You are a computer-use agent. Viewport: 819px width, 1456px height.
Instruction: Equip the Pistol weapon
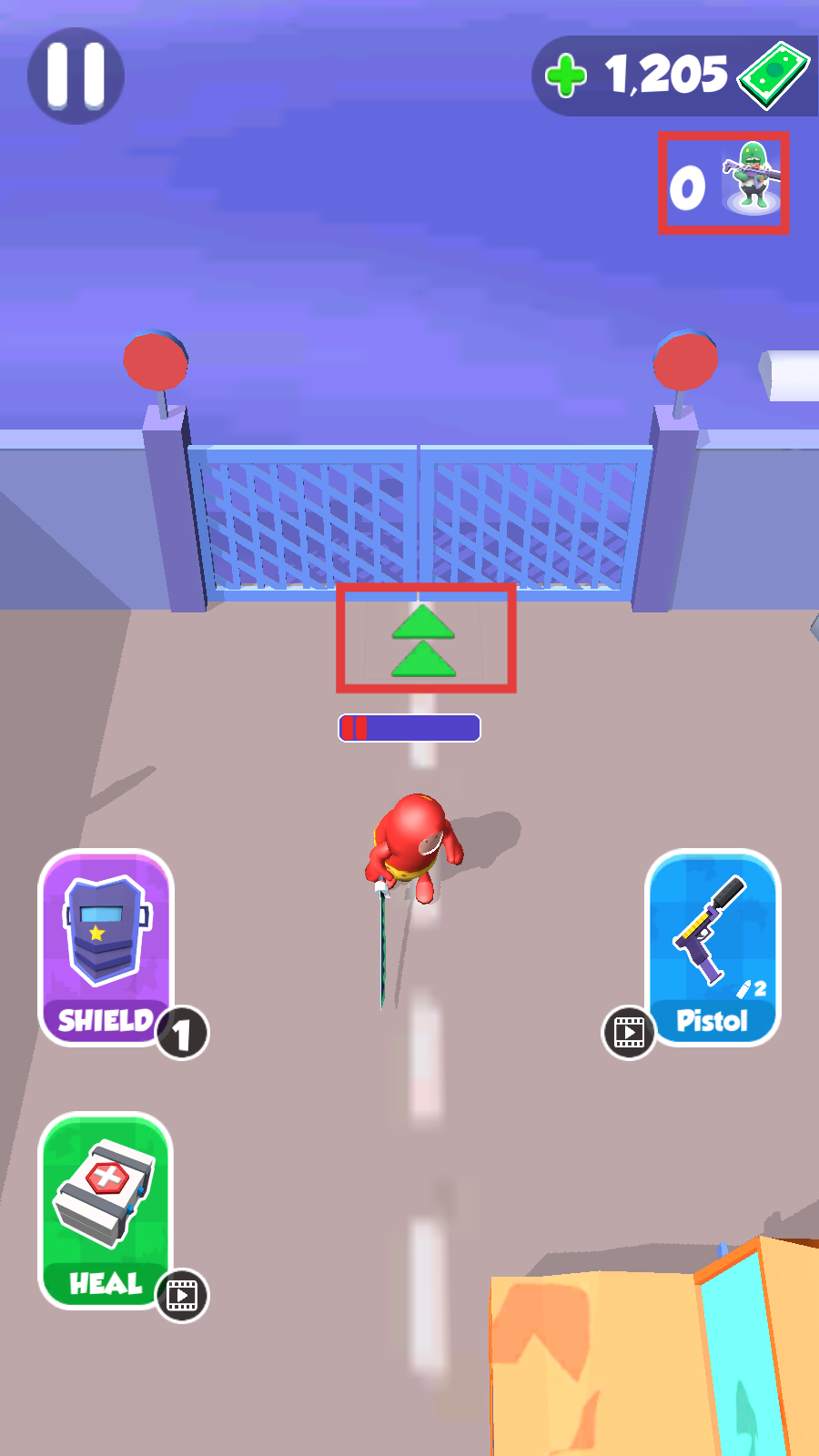pos(713,946)
